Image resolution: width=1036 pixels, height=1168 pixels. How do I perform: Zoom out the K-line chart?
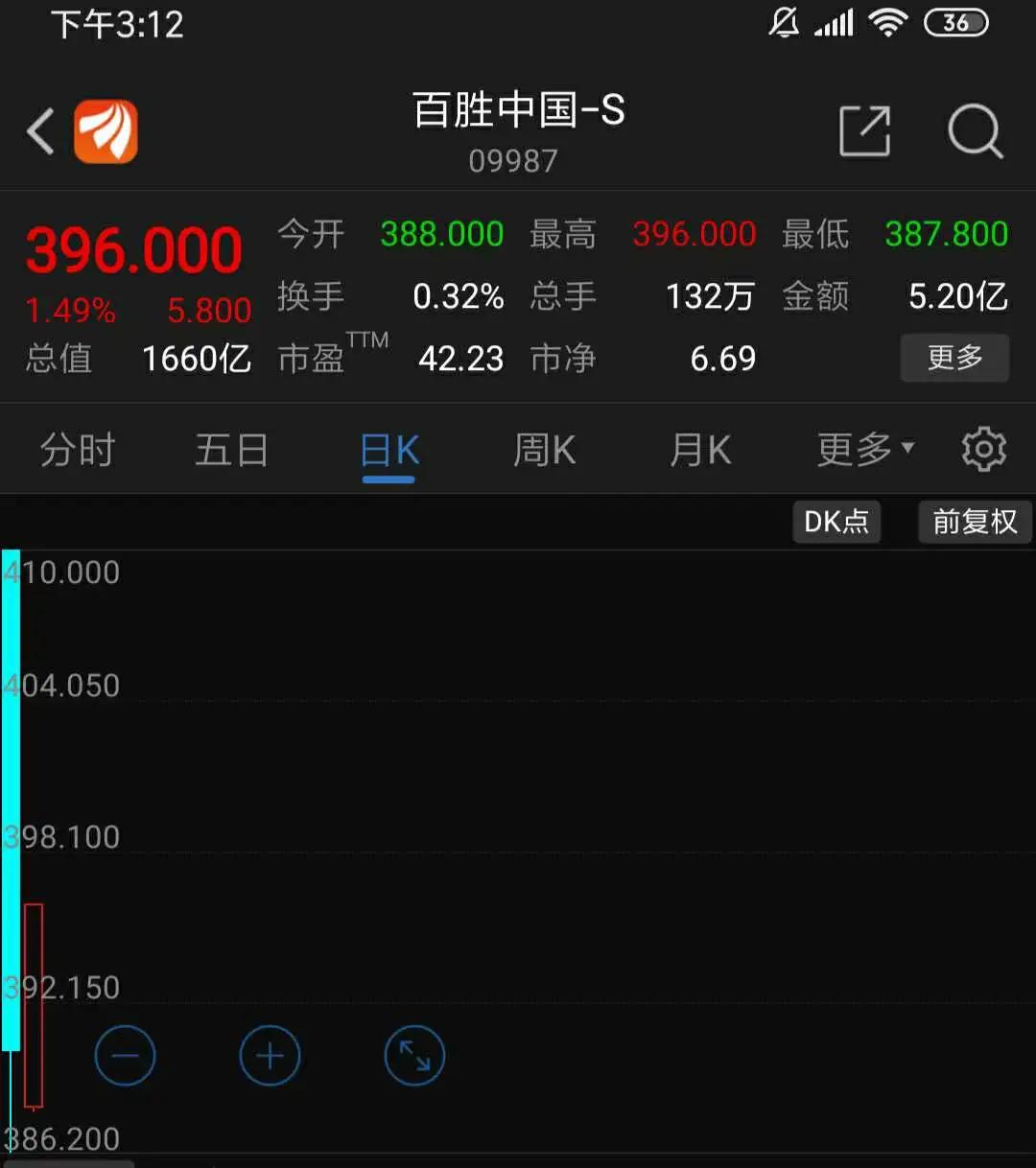point(125,1055)
